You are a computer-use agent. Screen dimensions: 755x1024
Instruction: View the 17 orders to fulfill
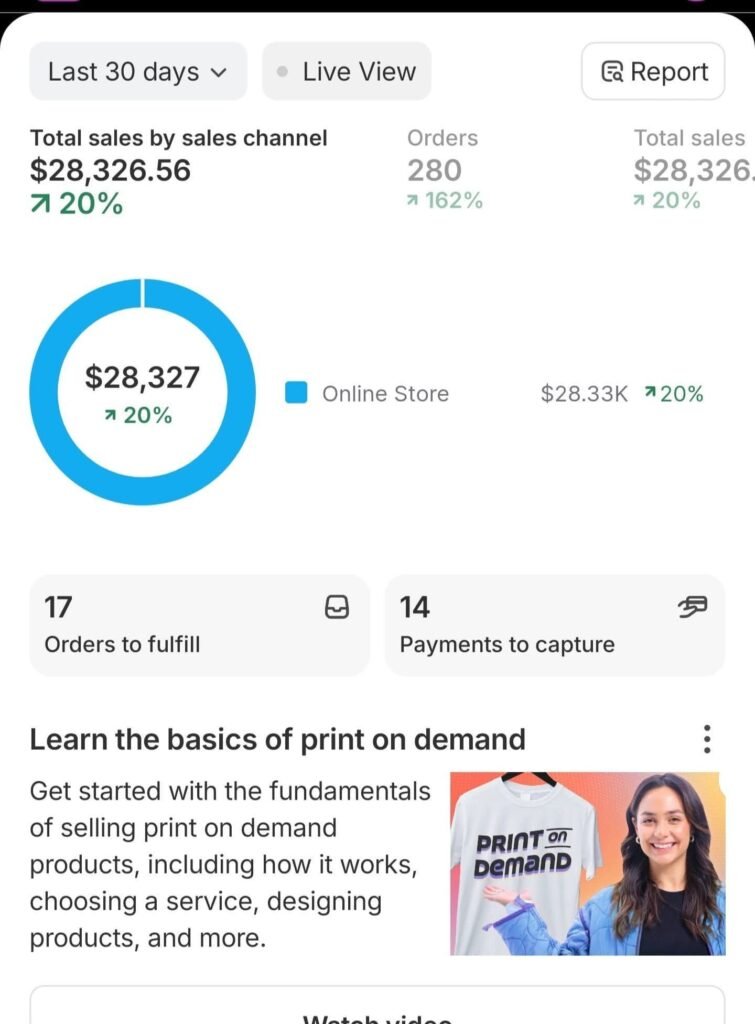199,625
